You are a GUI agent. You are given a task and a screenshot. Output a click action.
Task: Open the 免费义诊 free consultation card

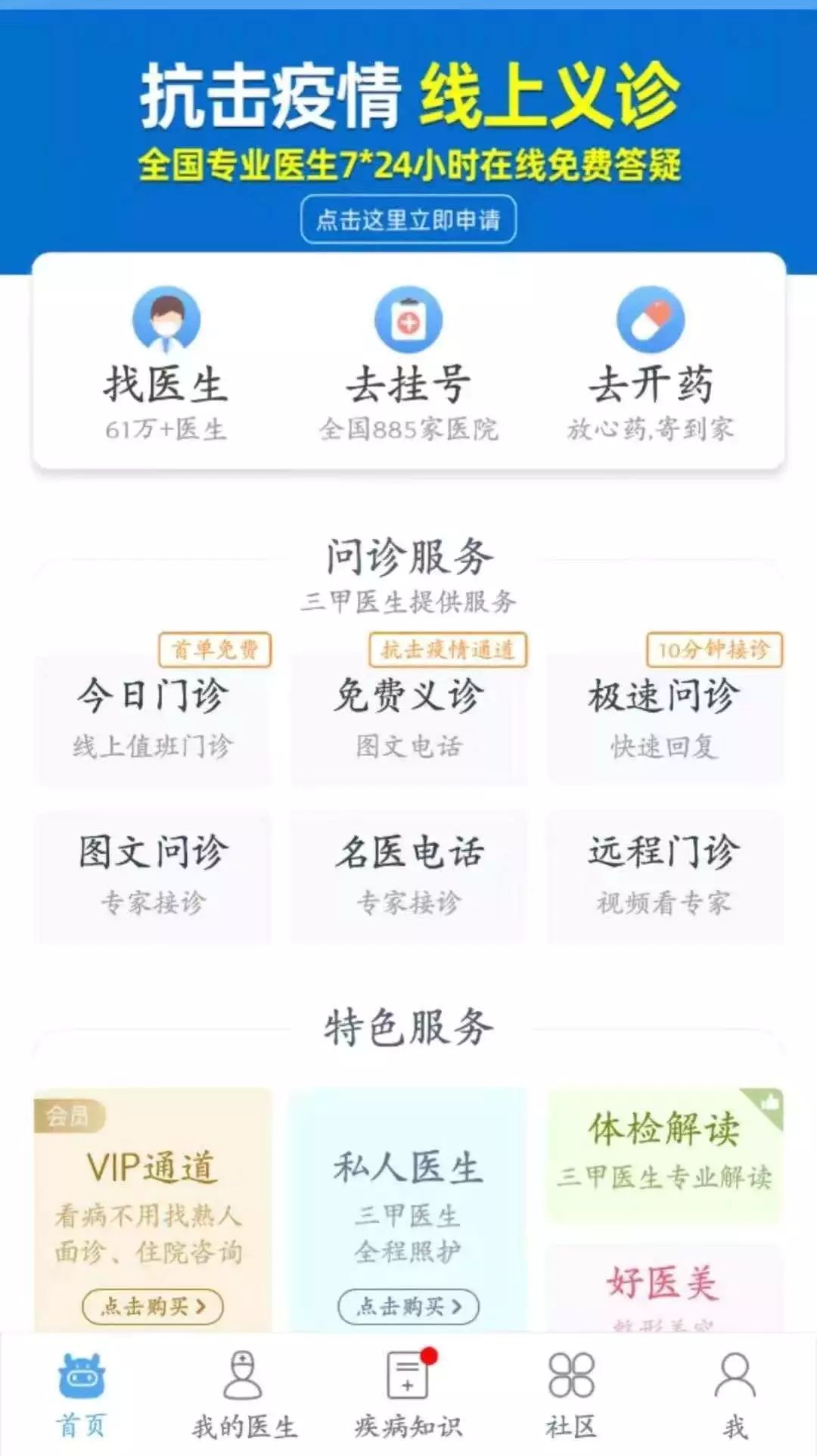point(408,716)
